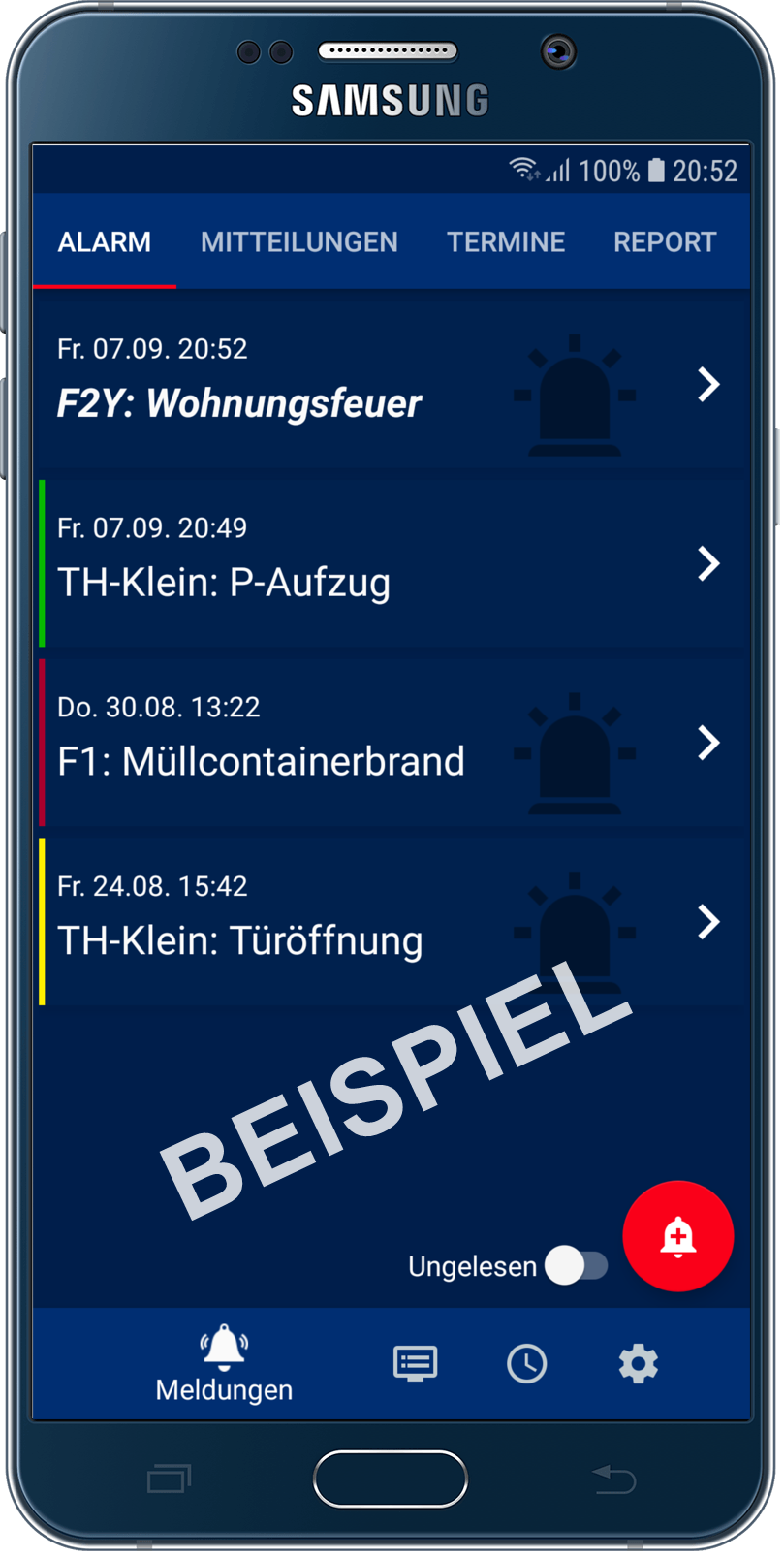Switch to the Mitteilungen tab

pos(298,242)
